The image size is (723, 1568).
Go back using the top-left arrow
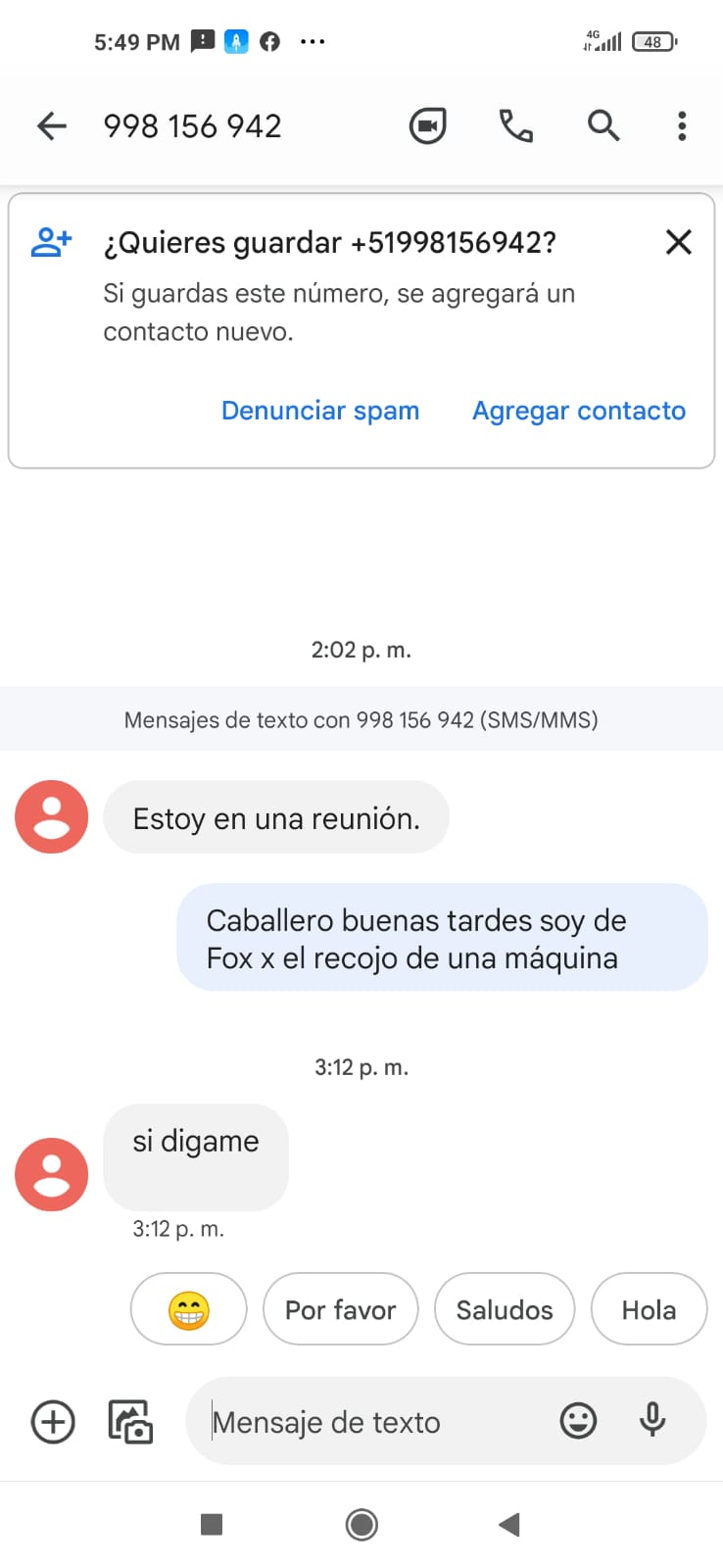click(x=52, y=125)
